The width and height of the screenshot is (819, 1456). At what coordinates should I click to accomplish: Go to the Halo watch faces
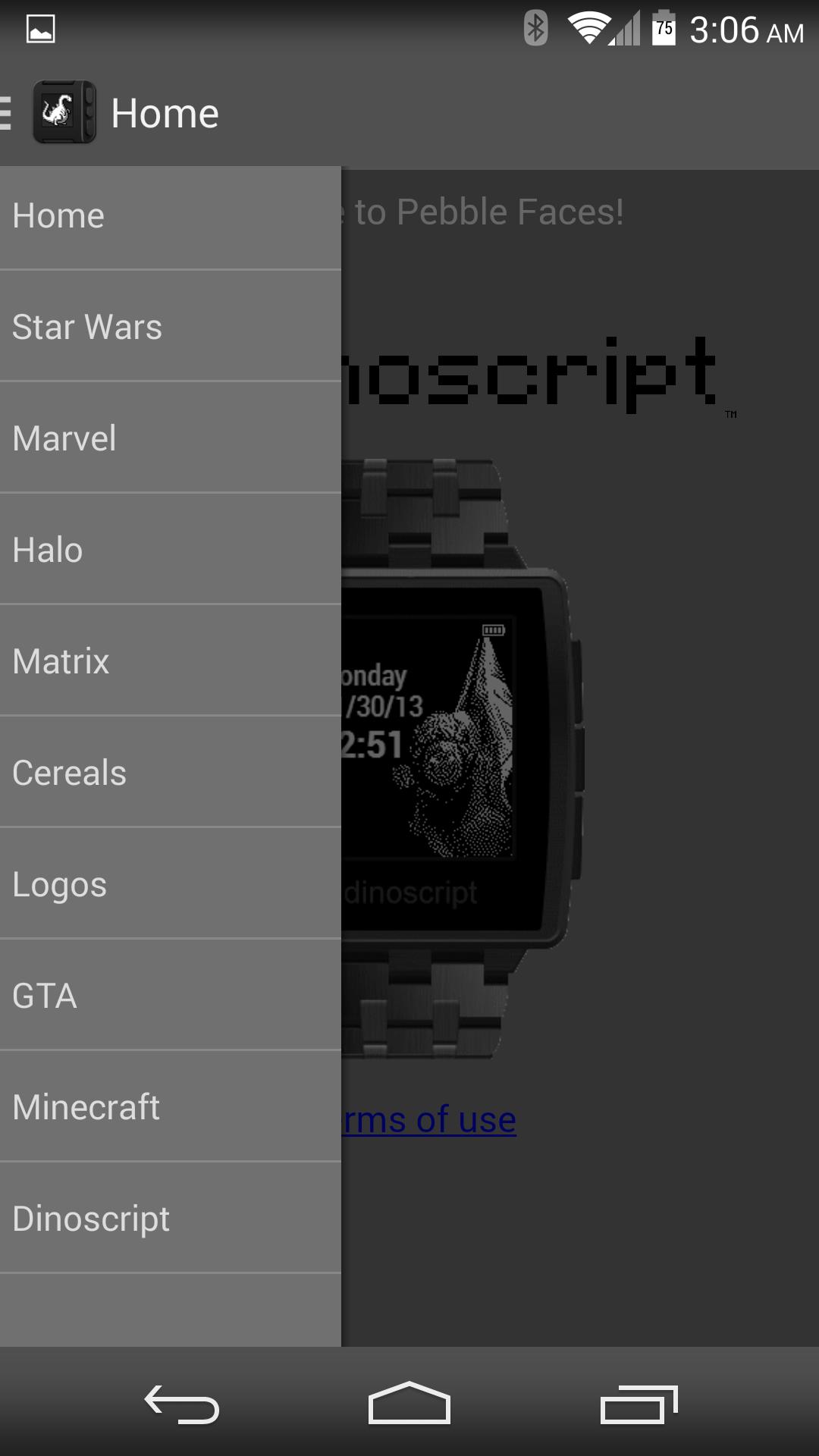pyautogui.click(x=170, y=550)
